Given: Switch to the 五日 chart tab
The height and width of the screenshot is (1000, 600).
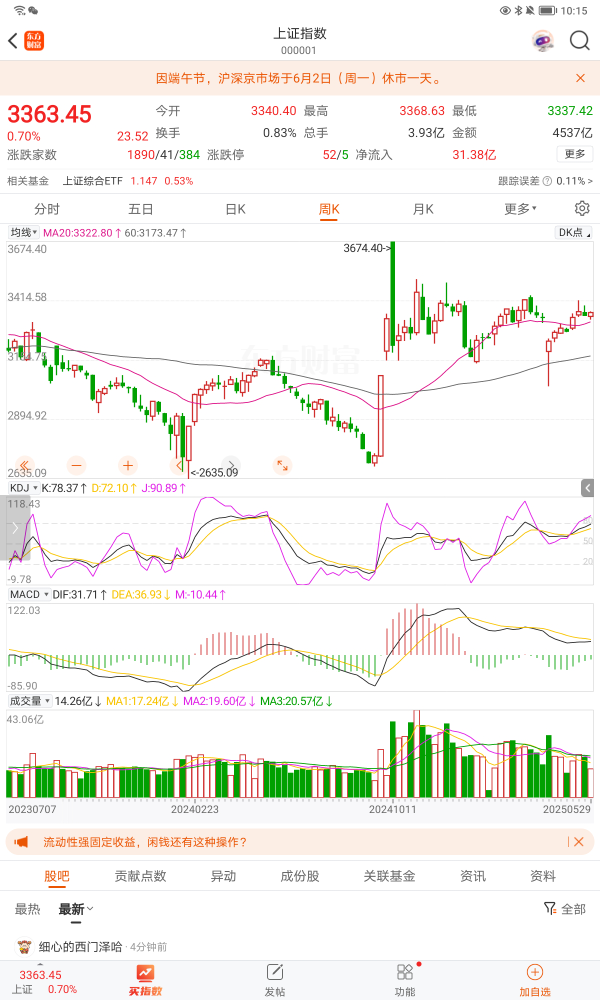Looking at the screenshot, I should click(x=141, y=209).
